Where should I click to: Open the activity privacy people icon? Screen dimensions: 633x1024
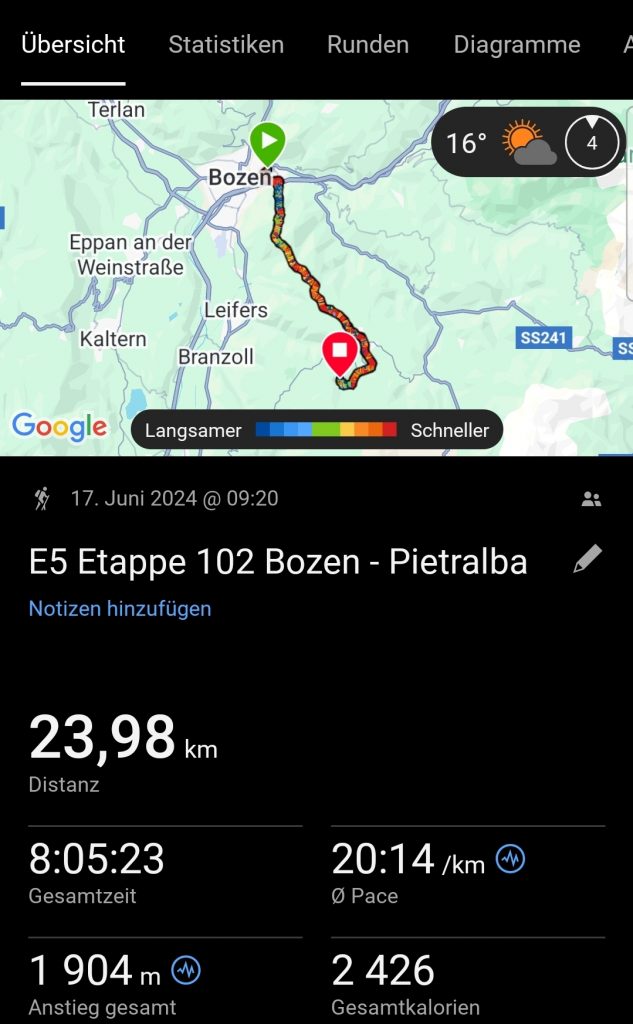coord(592,499)
